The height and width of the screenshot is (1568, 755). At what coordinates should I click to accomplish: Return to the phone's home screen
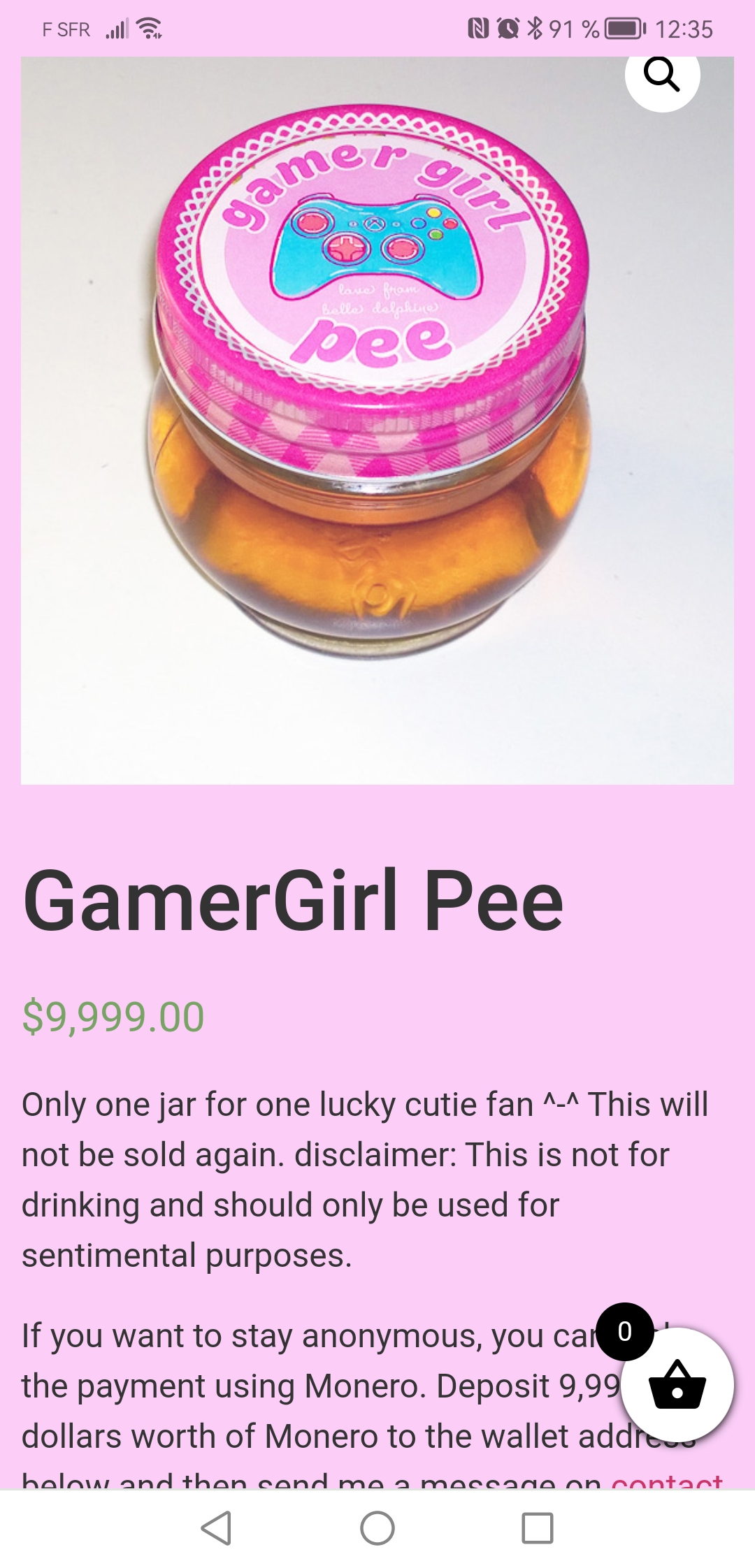tap(377, 1528)
